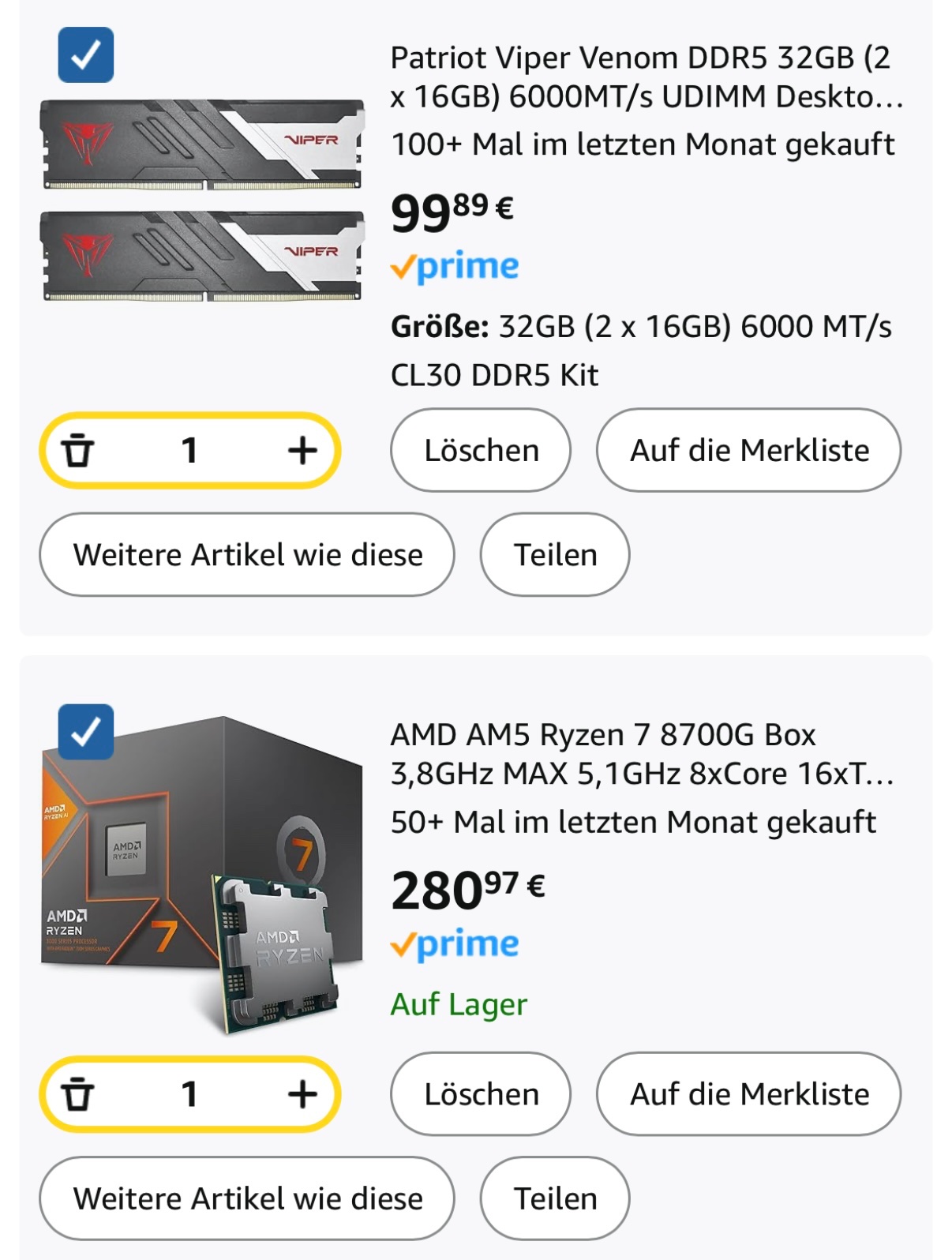Image resolution: width=952 pixels, height=1260 pixels.
Task: Share the AMD Ryzen 7 8700G via Teilen
Action: (555, 1198)
